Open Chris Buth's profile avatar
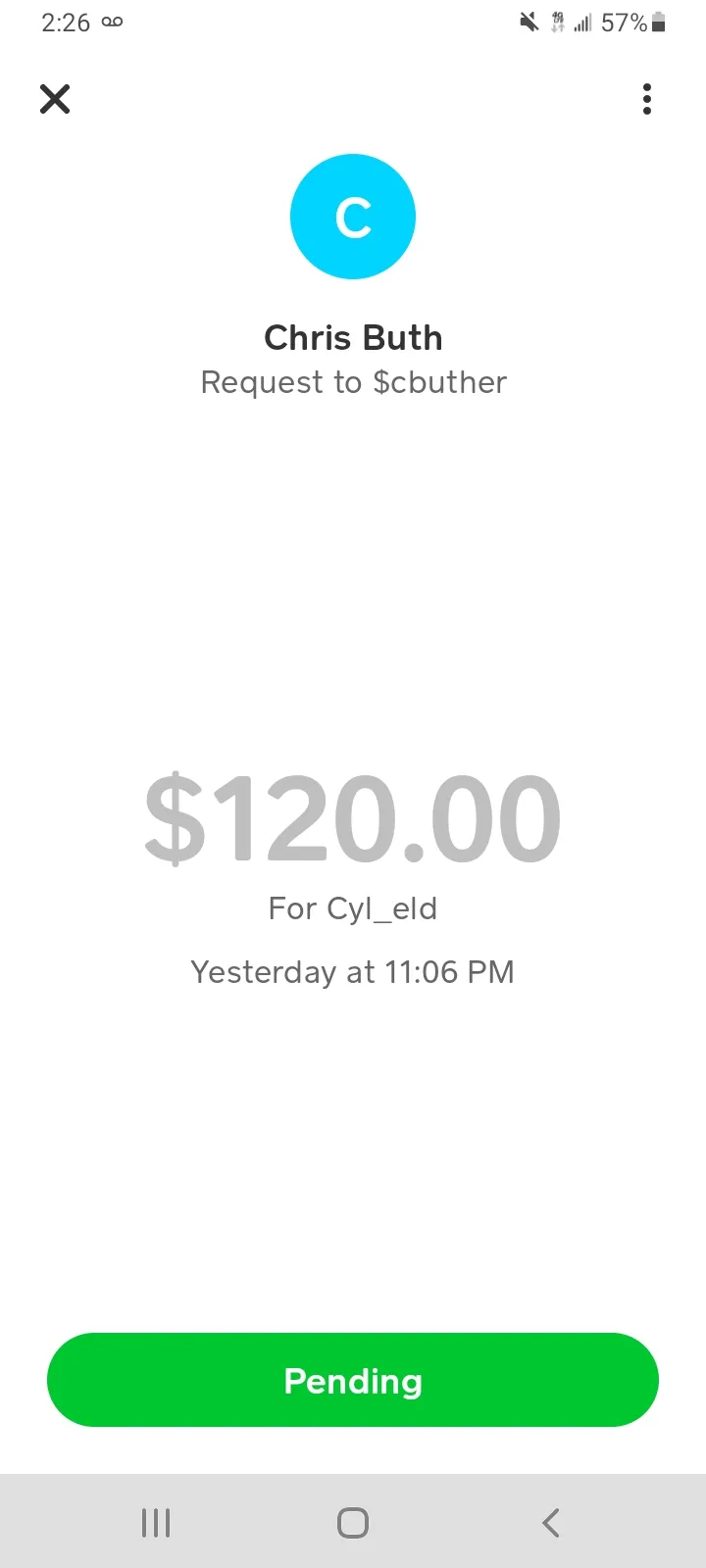Image resolution: width=706 pixels, height=1568 pixels. (x=353, y=217)
